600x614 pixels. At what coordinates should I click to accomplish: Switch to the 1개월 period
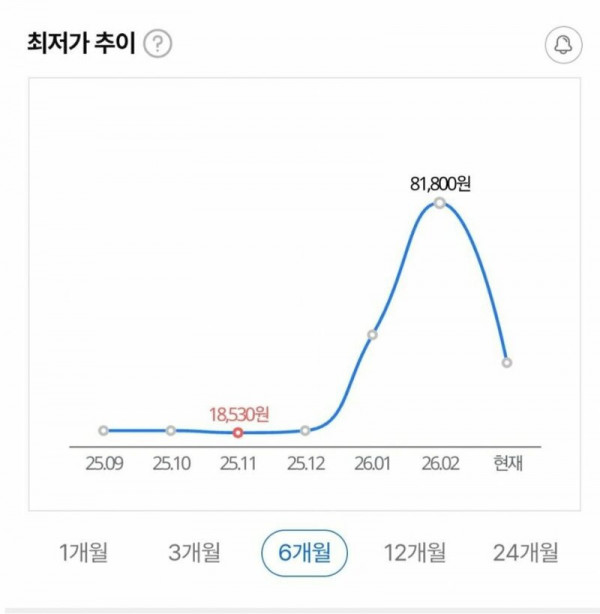tap(84, 552)
